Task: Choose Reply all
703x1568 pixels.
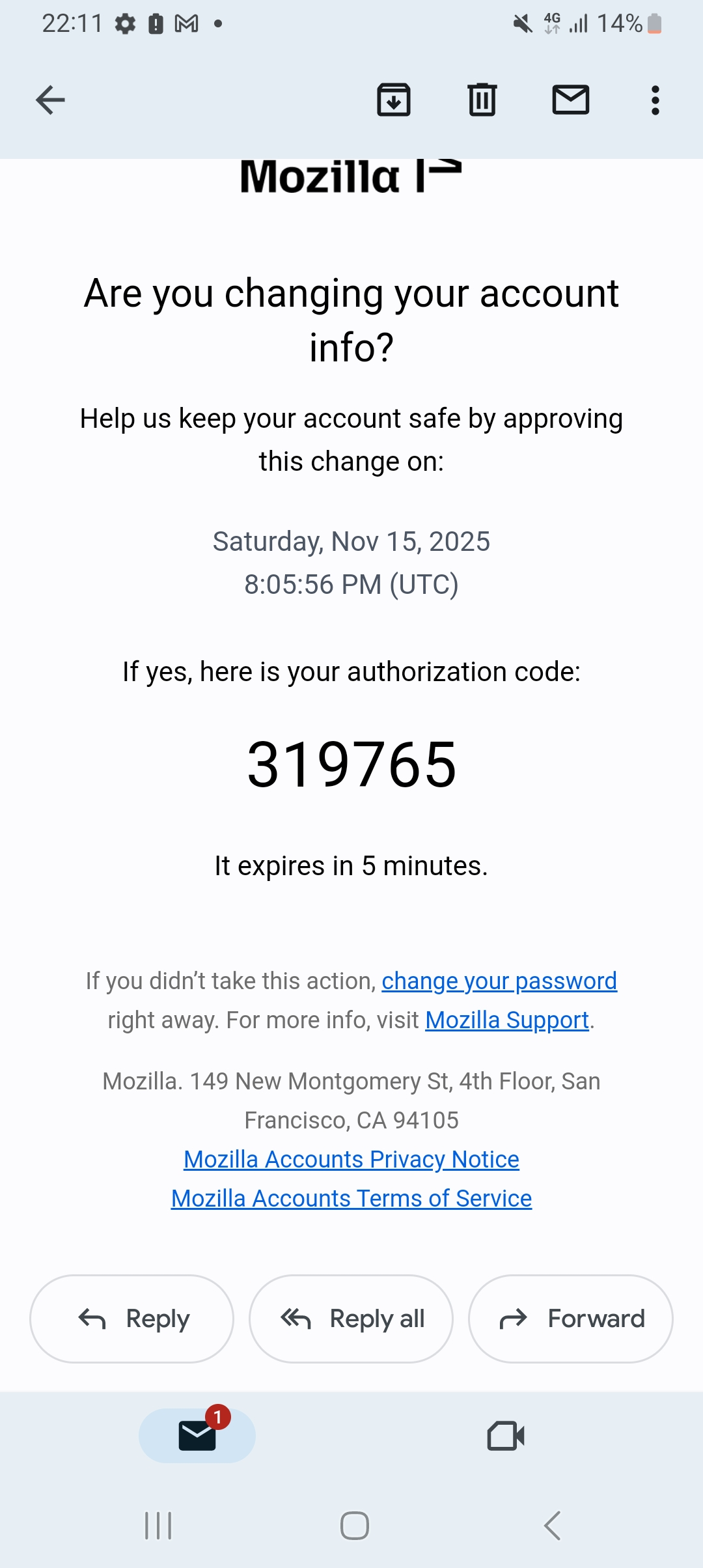Action: pos(351,1319)
